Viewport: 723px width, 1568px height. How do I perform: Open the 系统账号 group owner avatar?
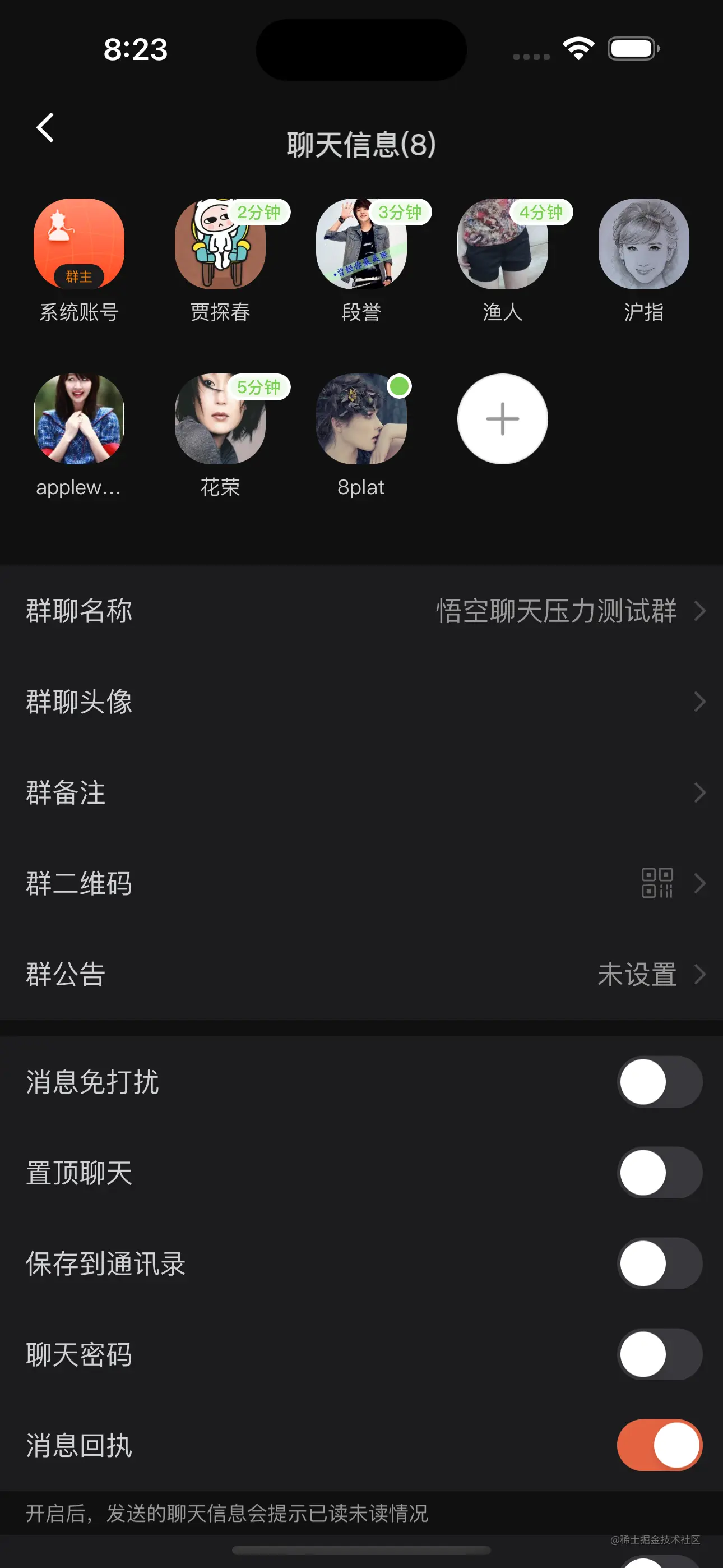(x=79, y=243)
